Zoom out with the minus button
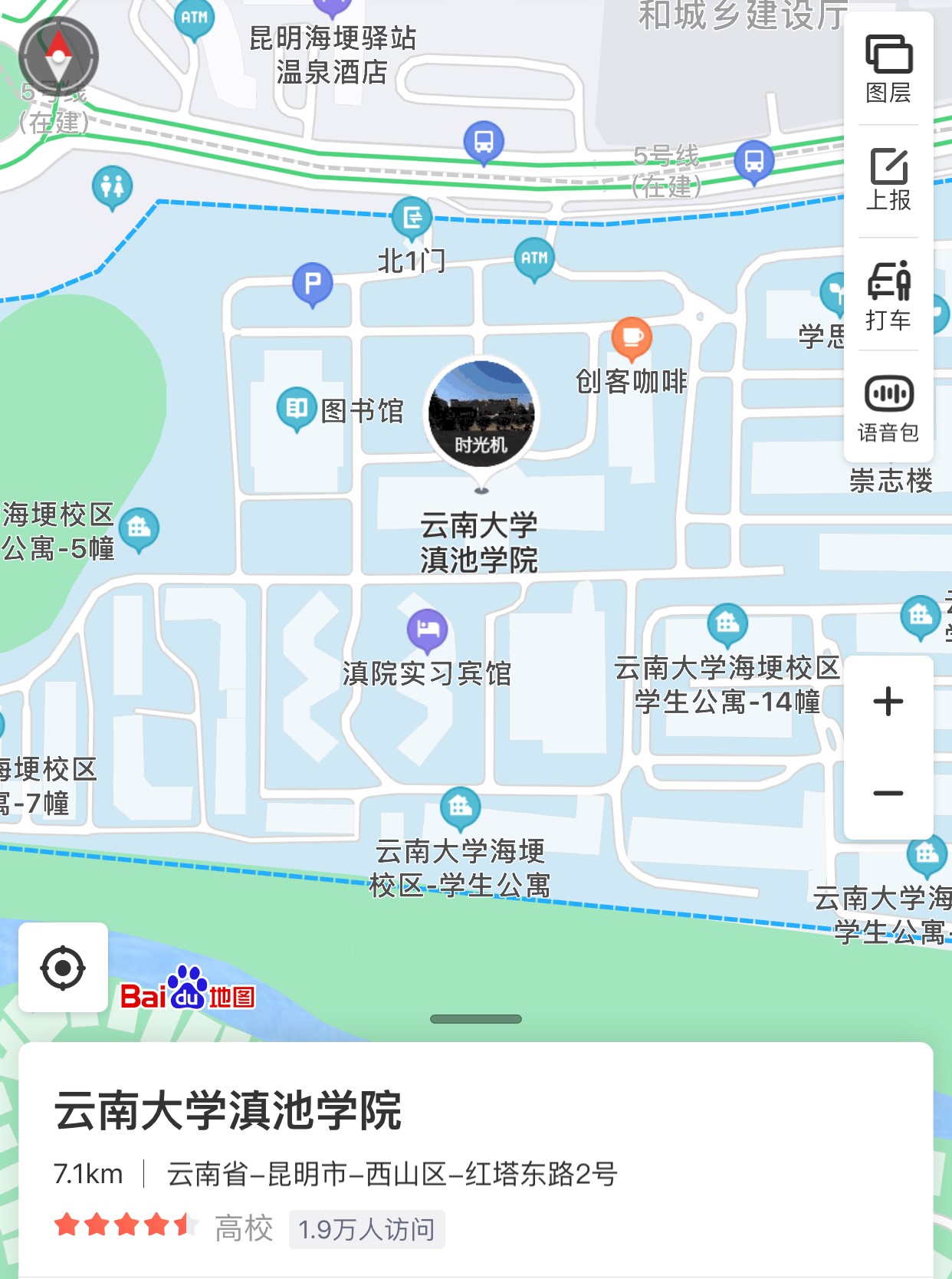The height and width of the screenshot is (1279, 952). click(888, 794)
